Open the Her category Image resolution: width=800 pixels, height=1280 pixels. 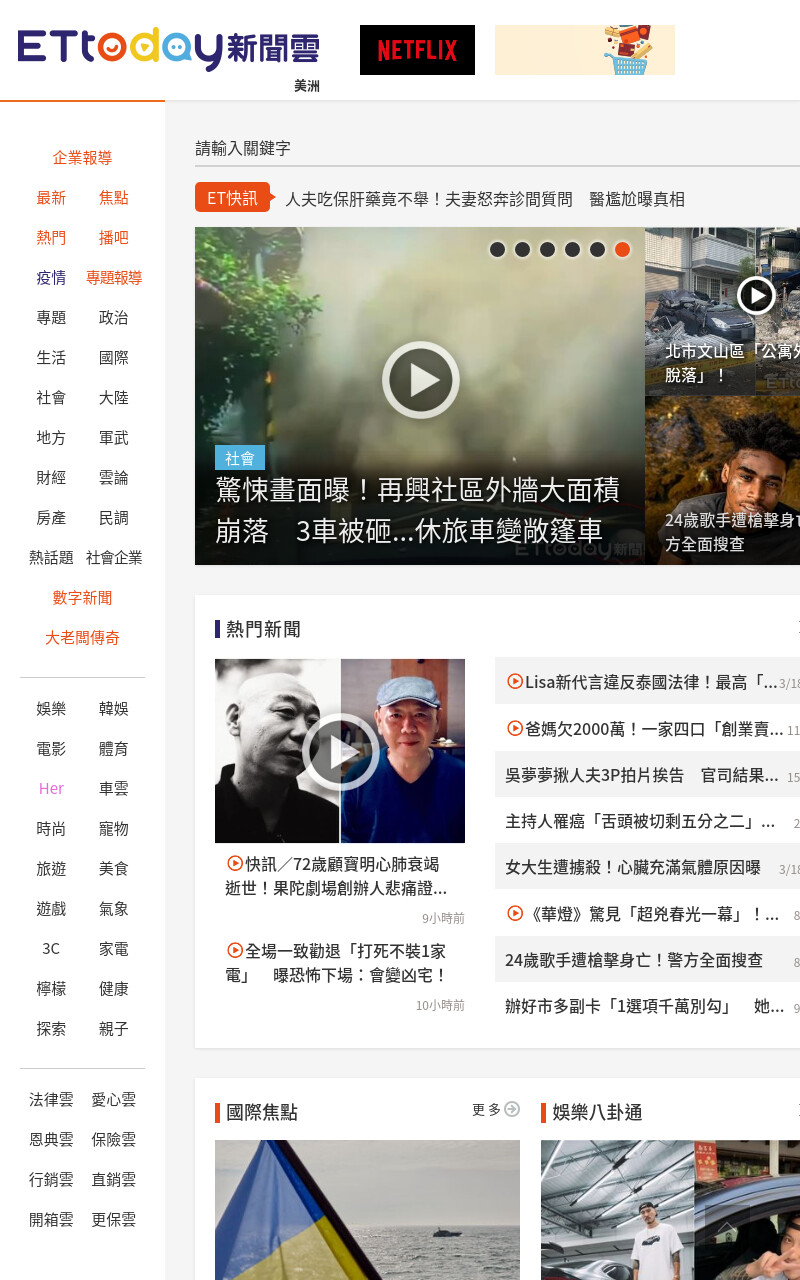(51, 789)
